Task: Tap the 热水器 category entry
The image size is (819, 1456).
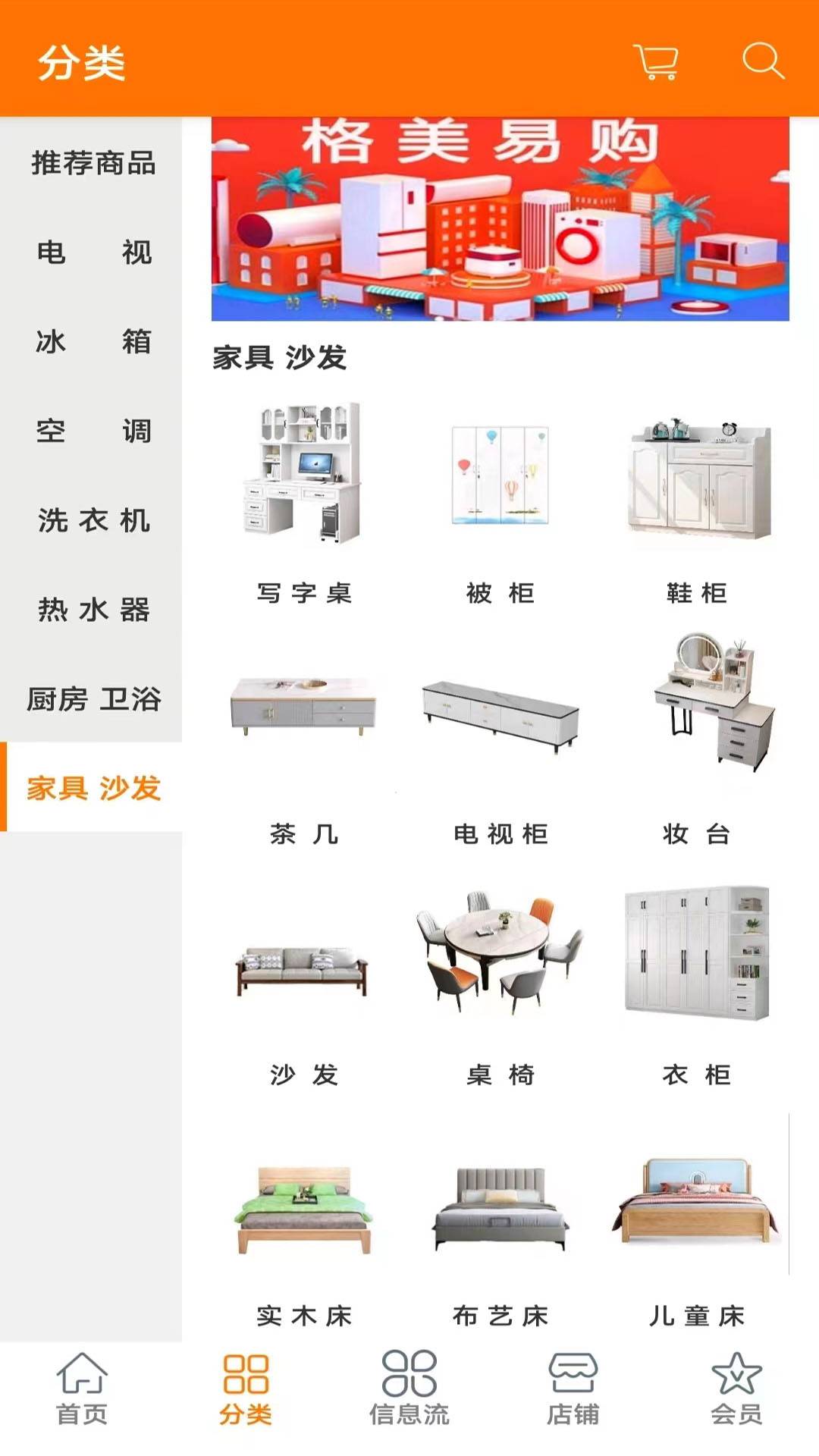Action: pyautogui.click(x=93, y=611)
